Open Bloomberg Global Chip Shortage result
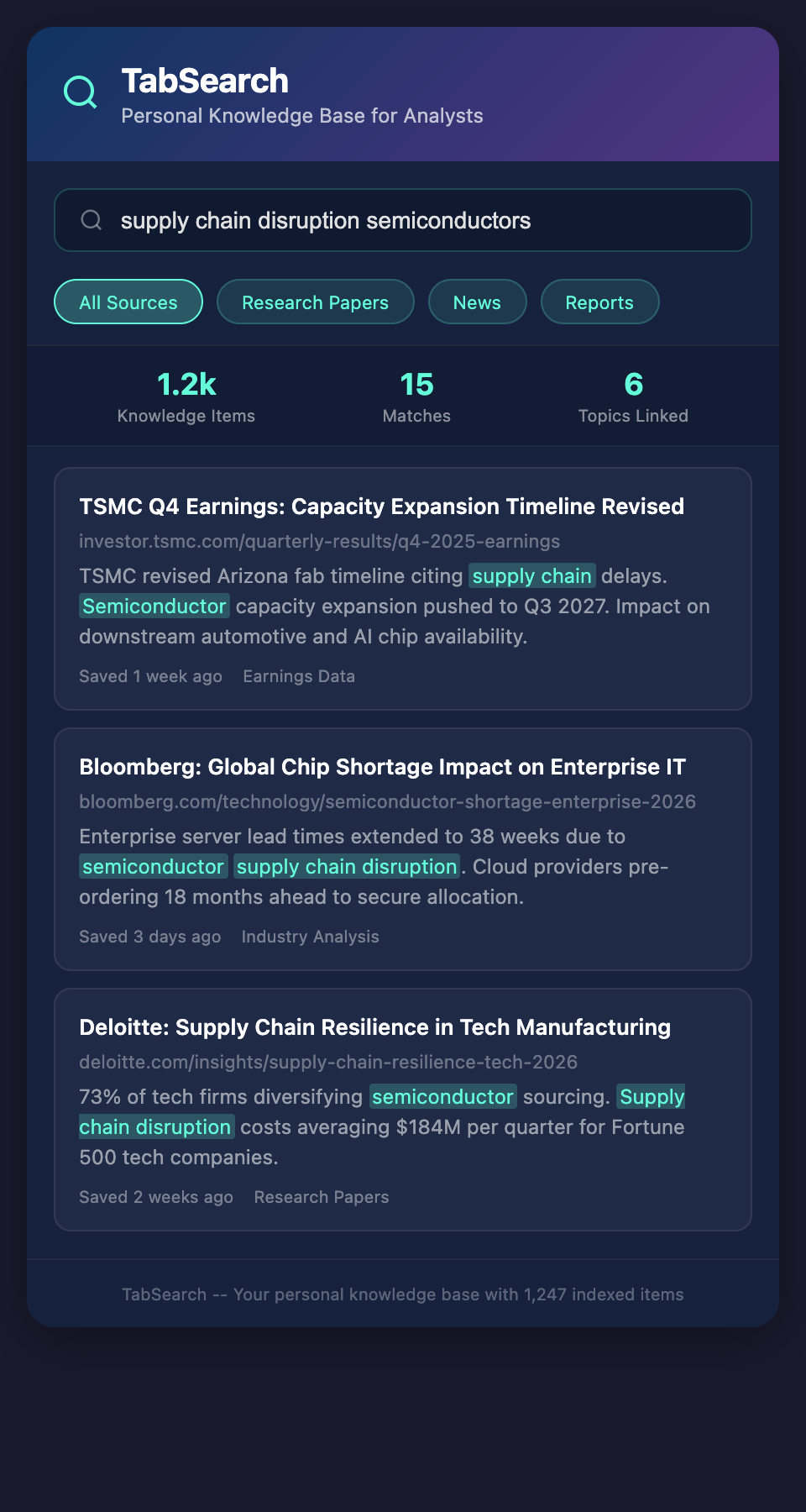The image size is (806, 1512). [382, 767]
